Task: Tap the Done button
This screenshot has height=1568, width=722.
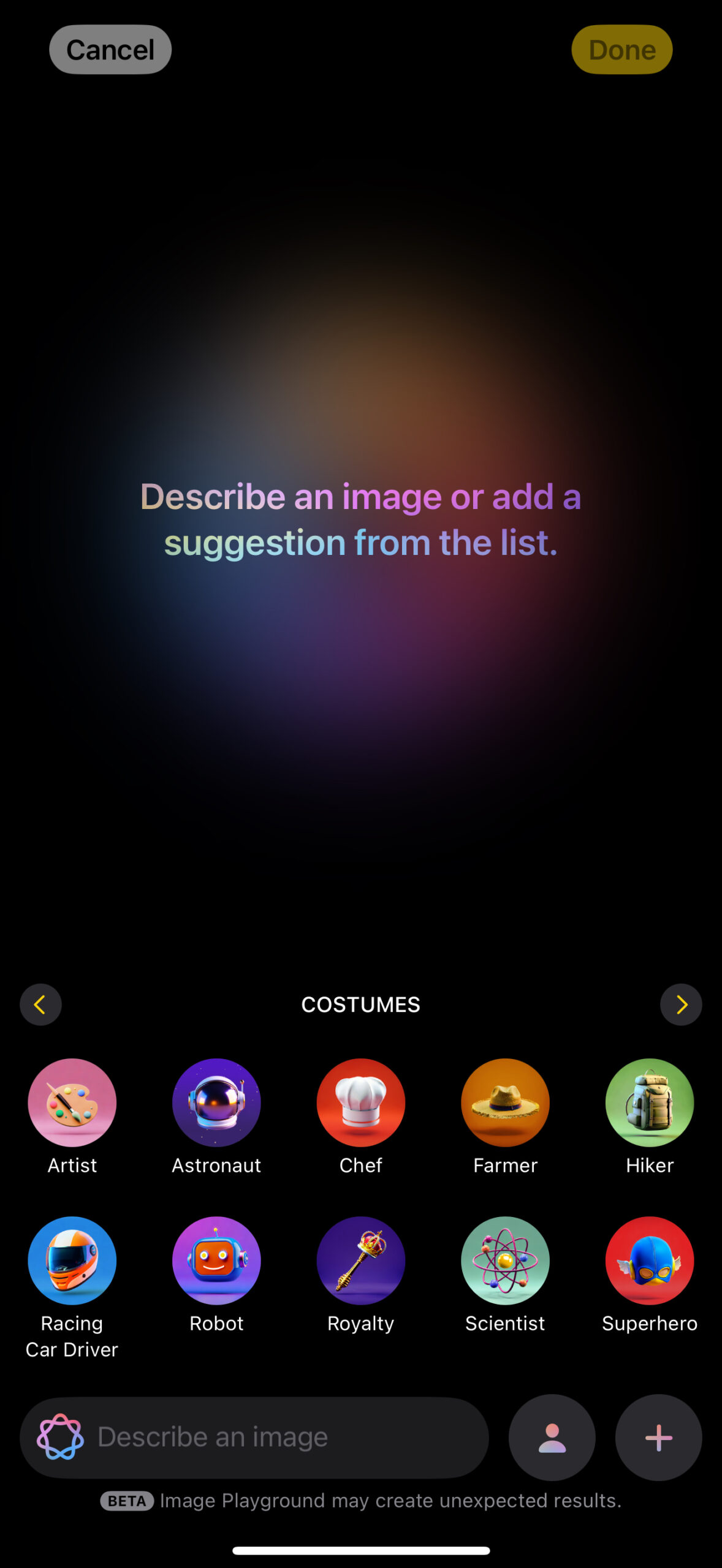Action: click(621, 50)
